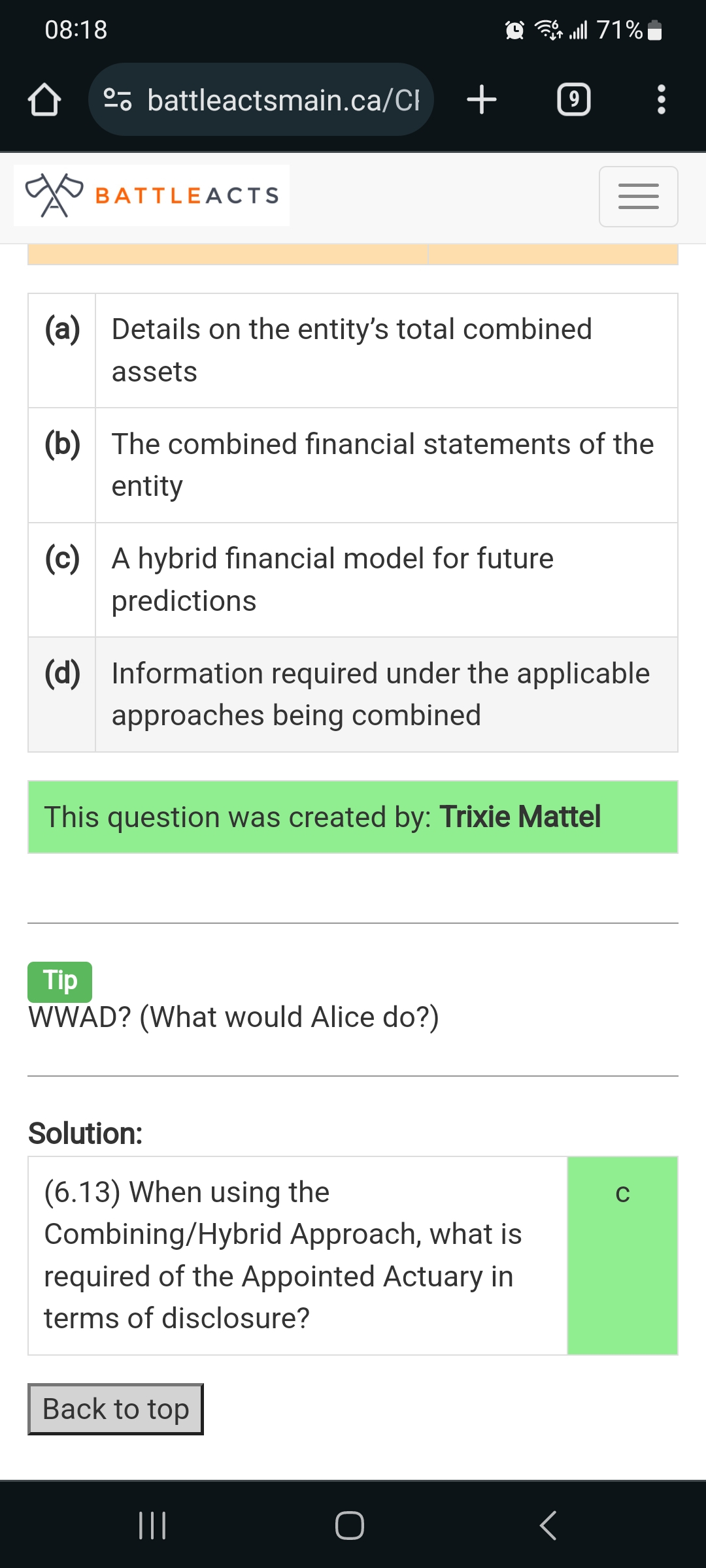
Task: Open the BattleActs hamburger menu
Action: tap(638, 196)
